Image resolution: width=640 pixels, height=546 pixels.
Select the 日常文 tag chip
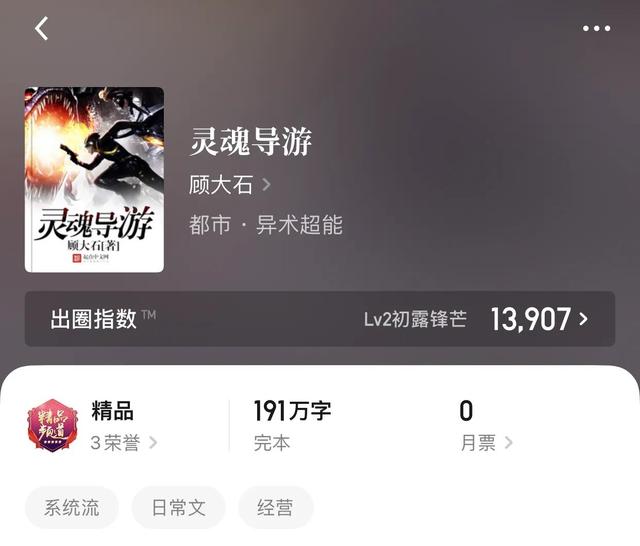coord(179,507)
